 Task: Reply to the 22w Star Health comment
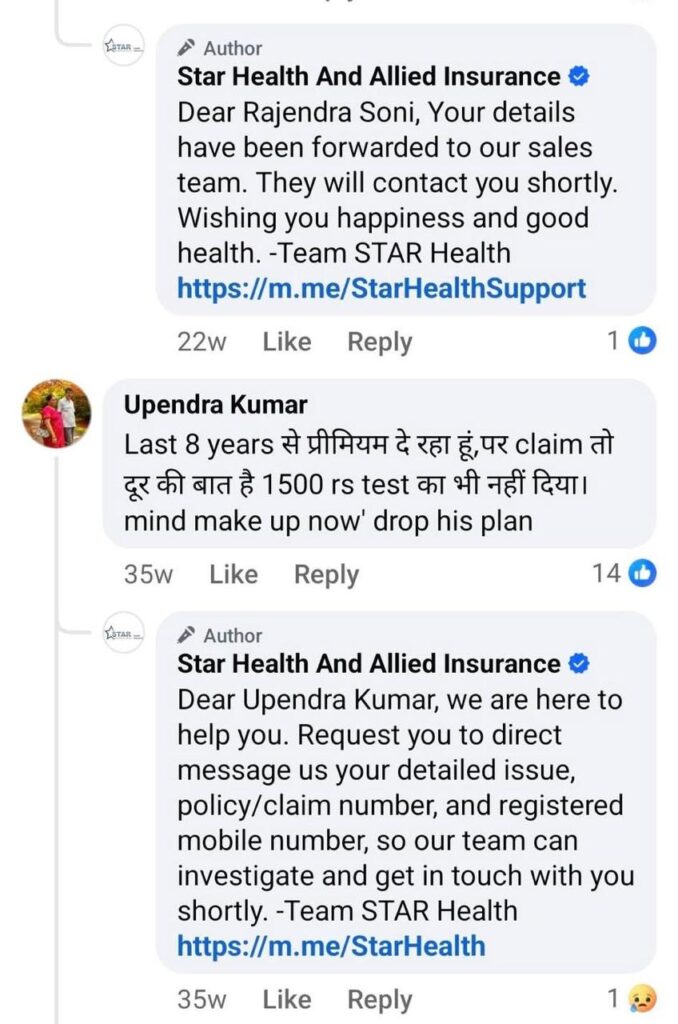pyautogui.click(x=379, y=342)
